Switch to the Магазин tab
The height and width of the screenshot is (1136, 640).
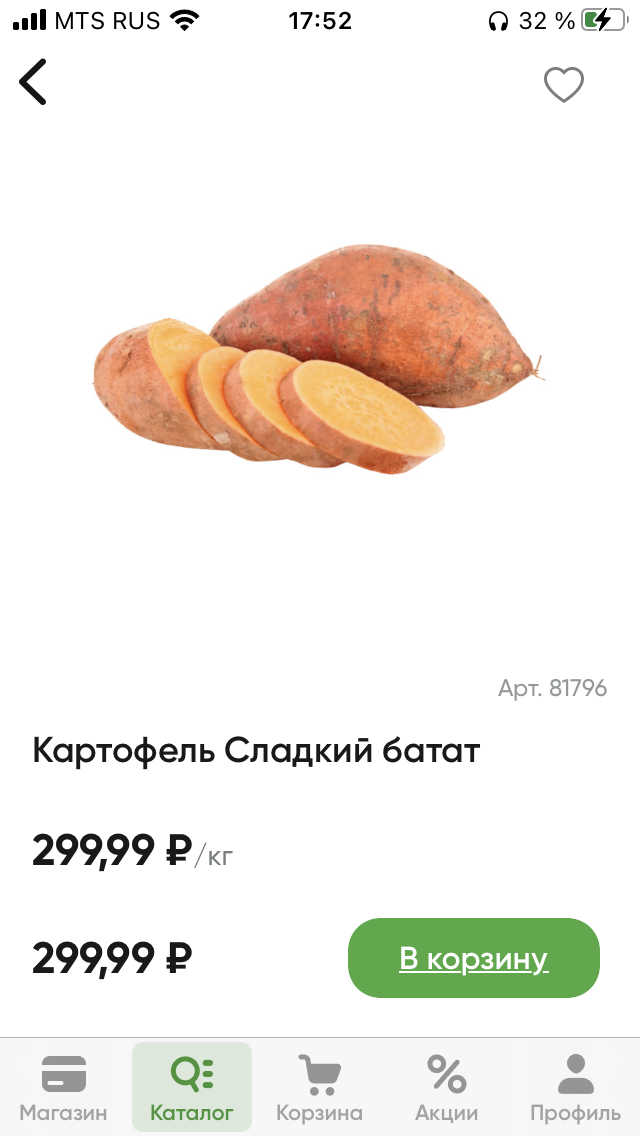[x=63, y=1088]
